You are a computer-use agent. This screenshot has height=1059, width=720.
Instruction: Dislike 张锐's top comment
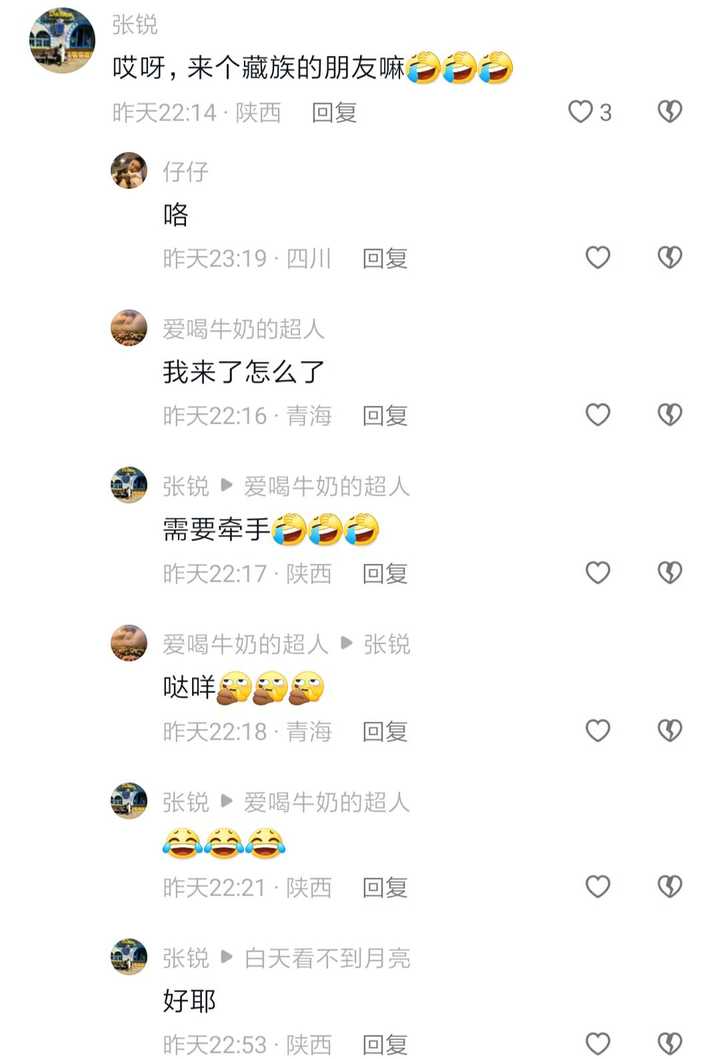point(670,112)
